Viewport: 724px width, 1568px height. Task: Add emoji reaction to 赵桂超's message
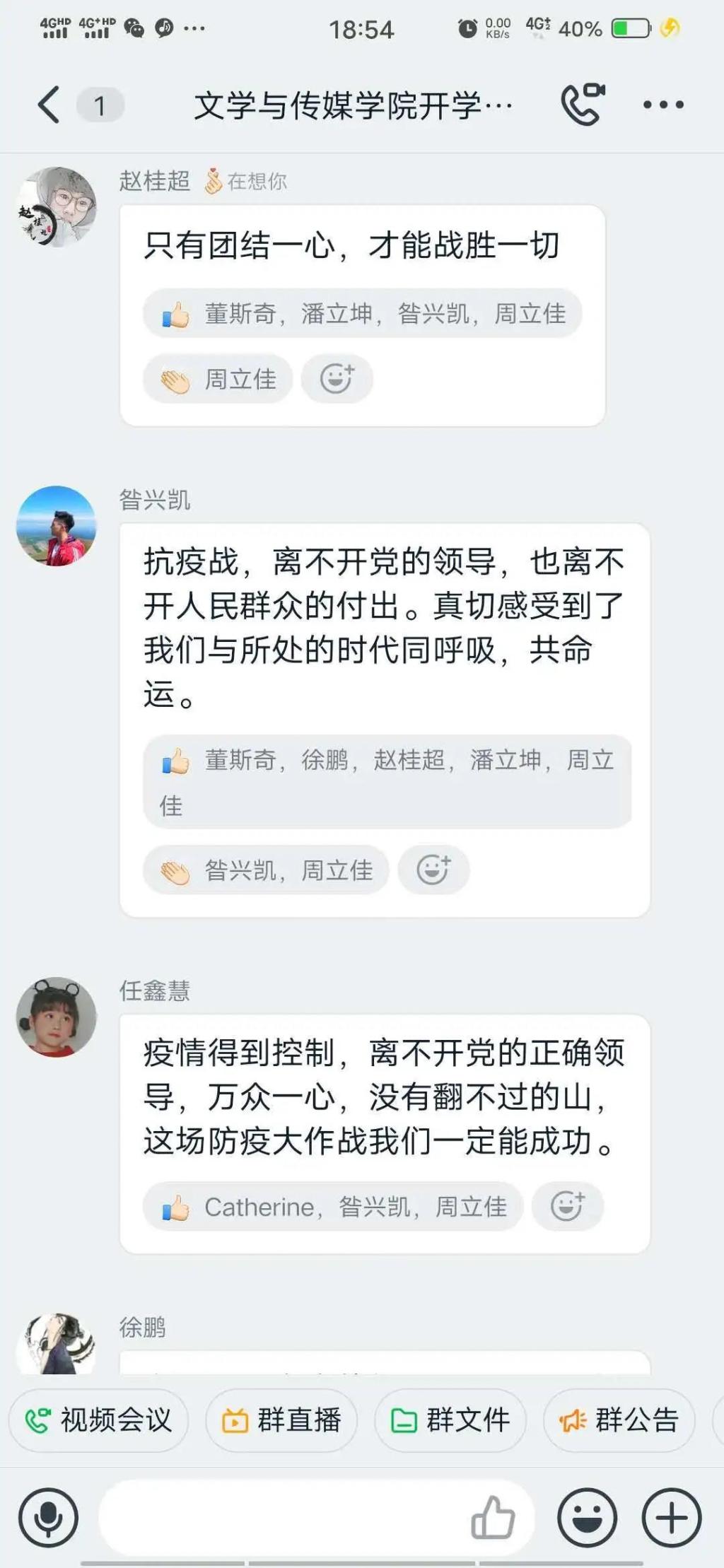(337, 379)
